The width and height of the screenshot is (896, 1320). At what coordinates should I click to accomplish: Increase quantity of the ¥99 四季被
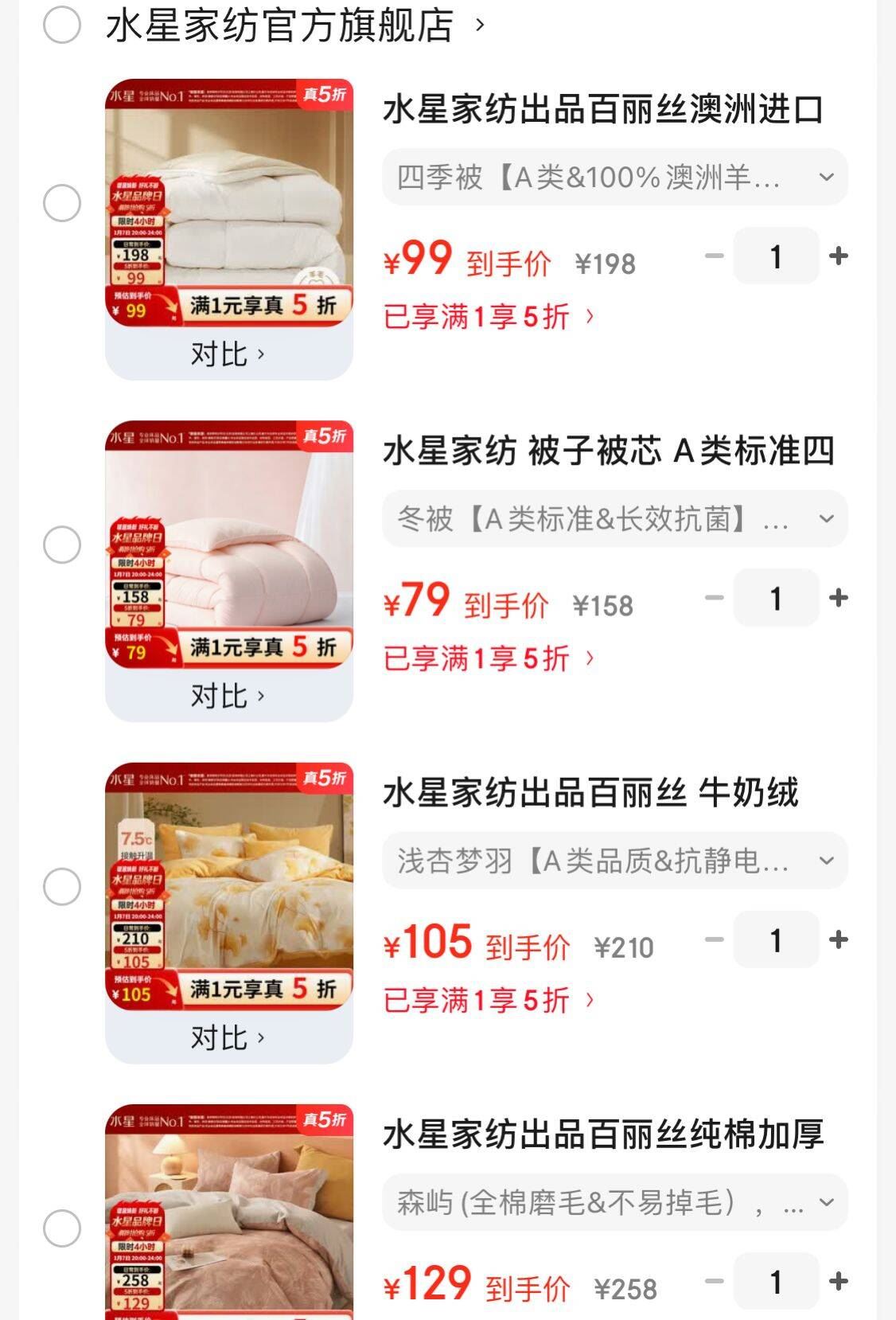[838, 256]
